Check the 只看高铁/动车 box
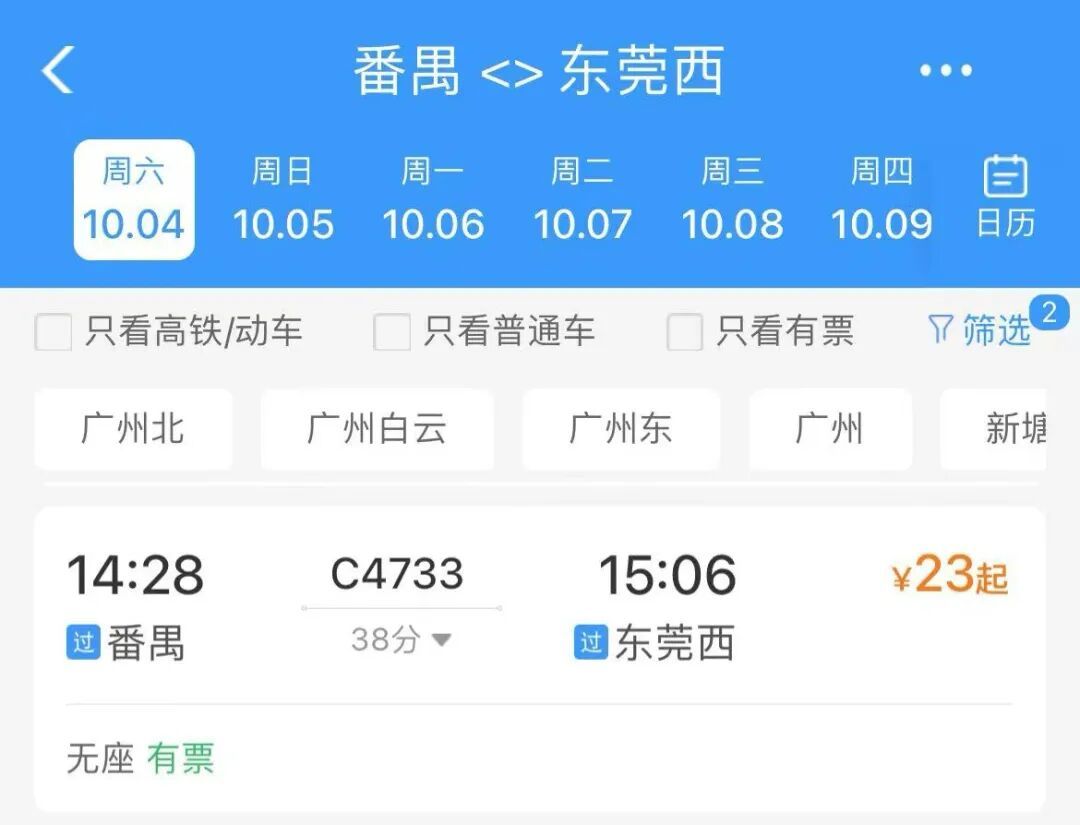 (54, 332)
